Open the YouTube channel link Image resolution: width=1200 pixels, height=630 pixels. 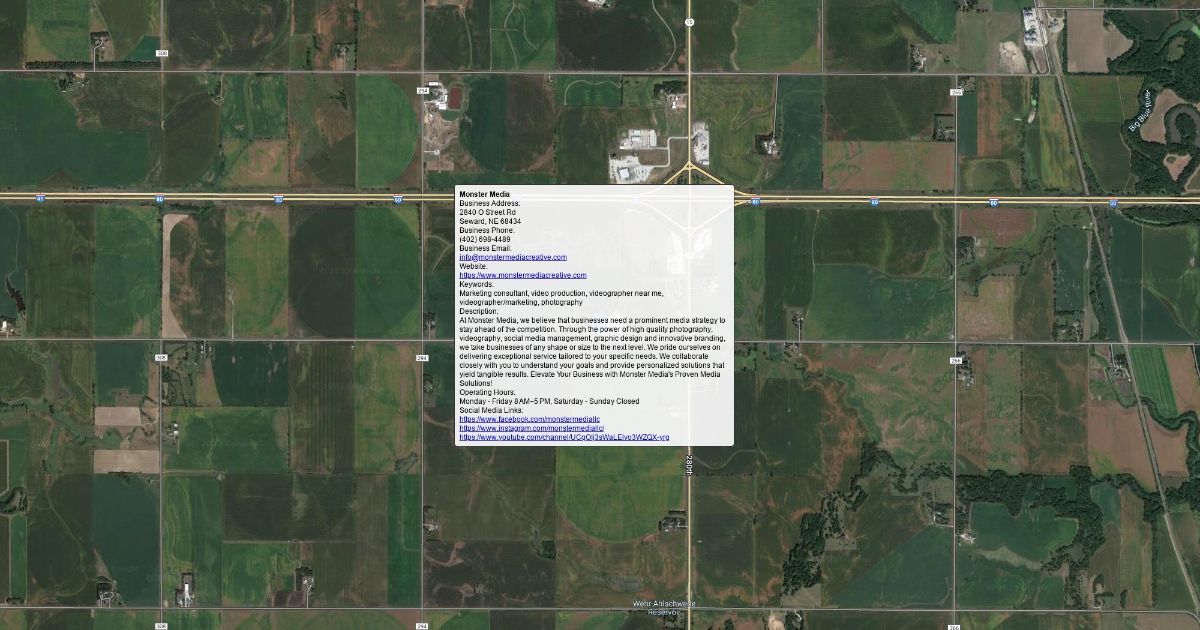point(564,437)
